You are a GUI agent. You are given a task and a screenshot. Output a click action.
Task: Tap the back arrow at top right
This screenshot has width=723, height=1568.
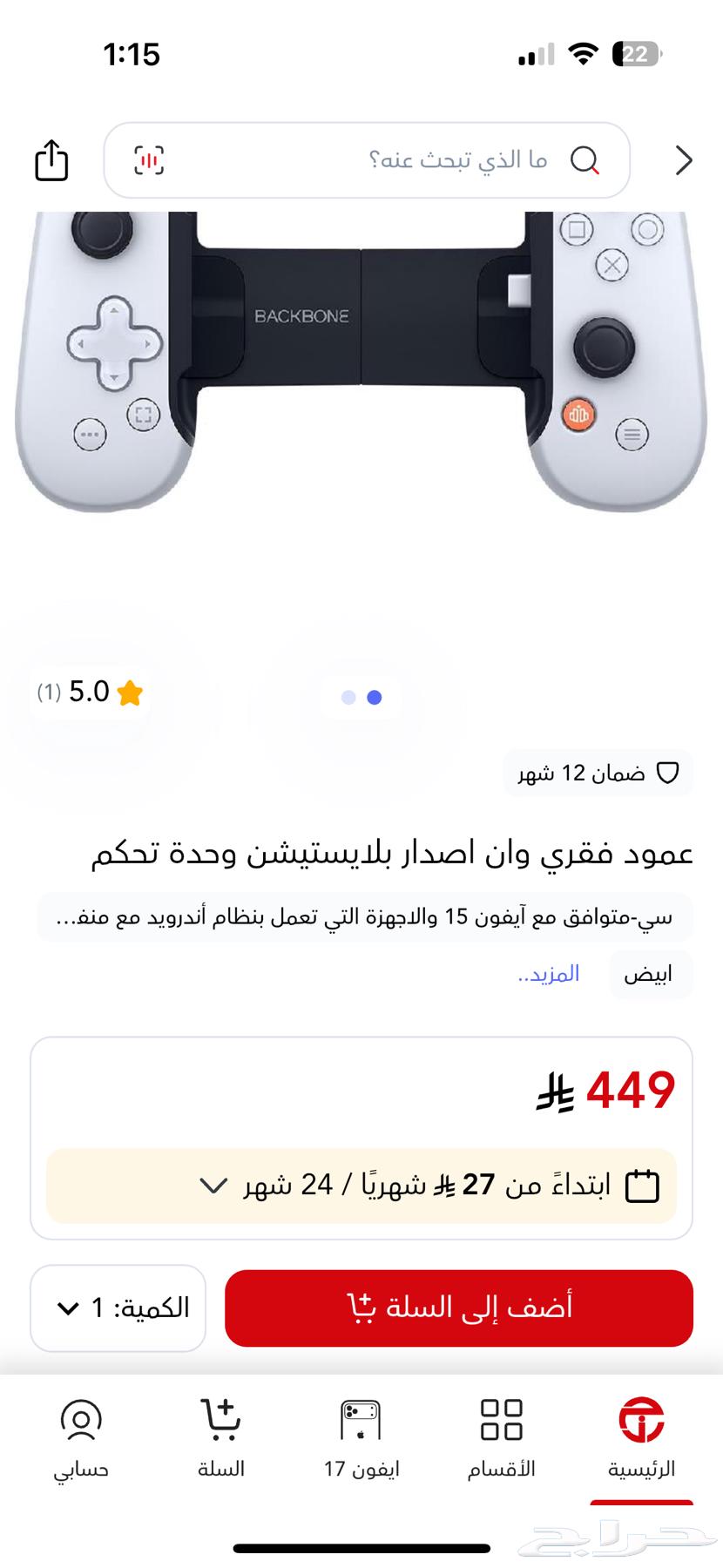point(685,160)
